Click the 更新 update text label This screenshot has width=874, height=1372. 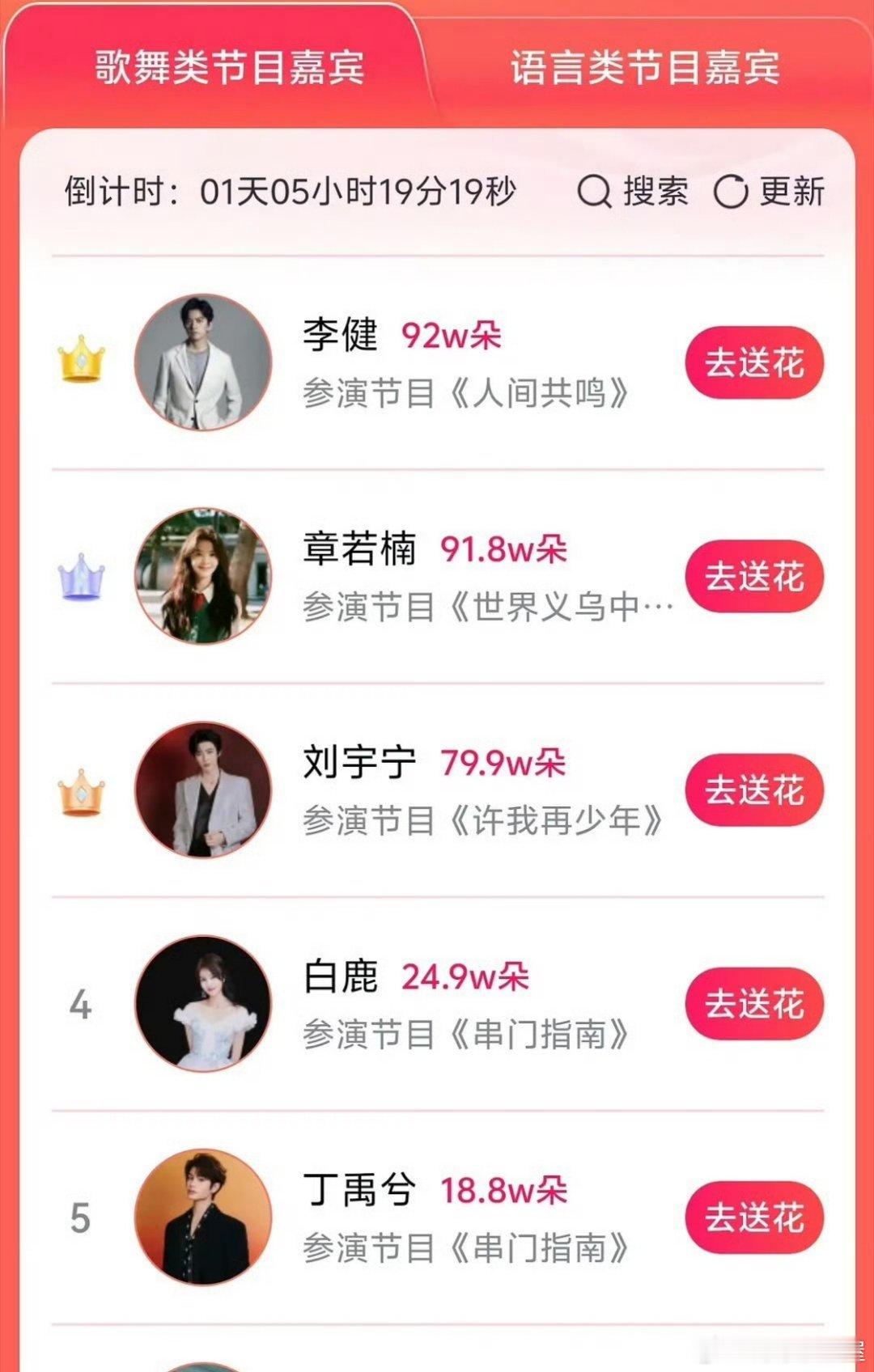(x=791, y=193)
